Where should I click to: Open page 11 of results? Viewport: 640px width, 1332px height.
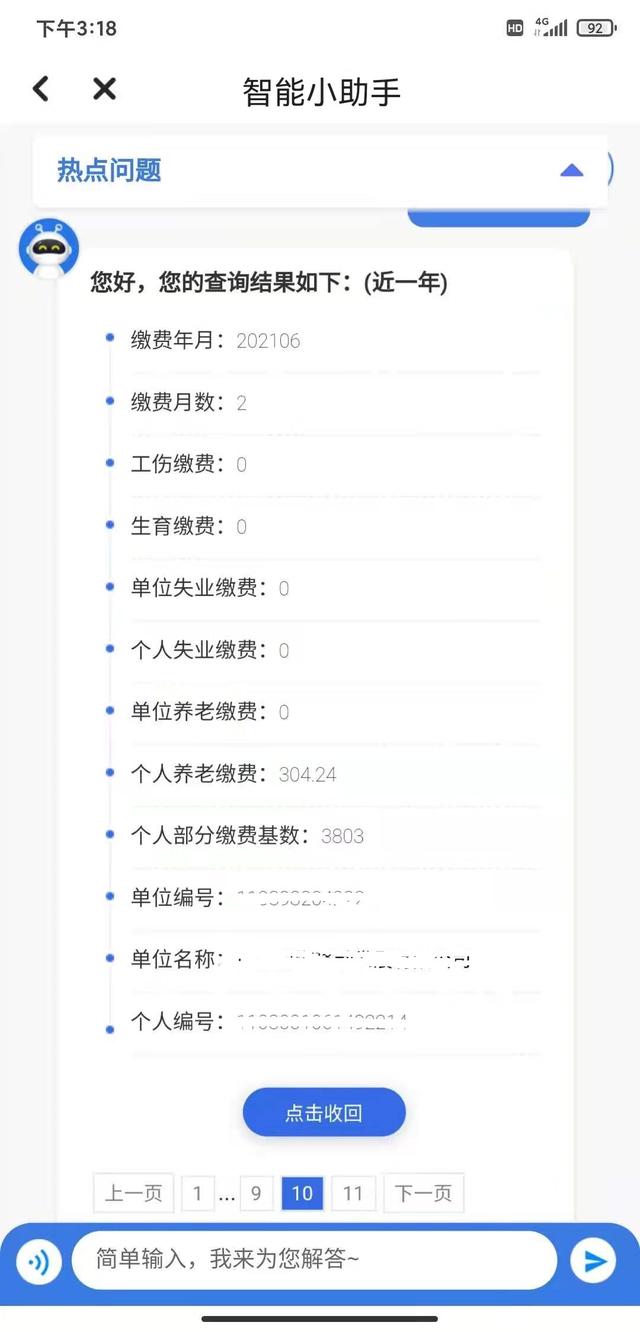[353, 1193]
